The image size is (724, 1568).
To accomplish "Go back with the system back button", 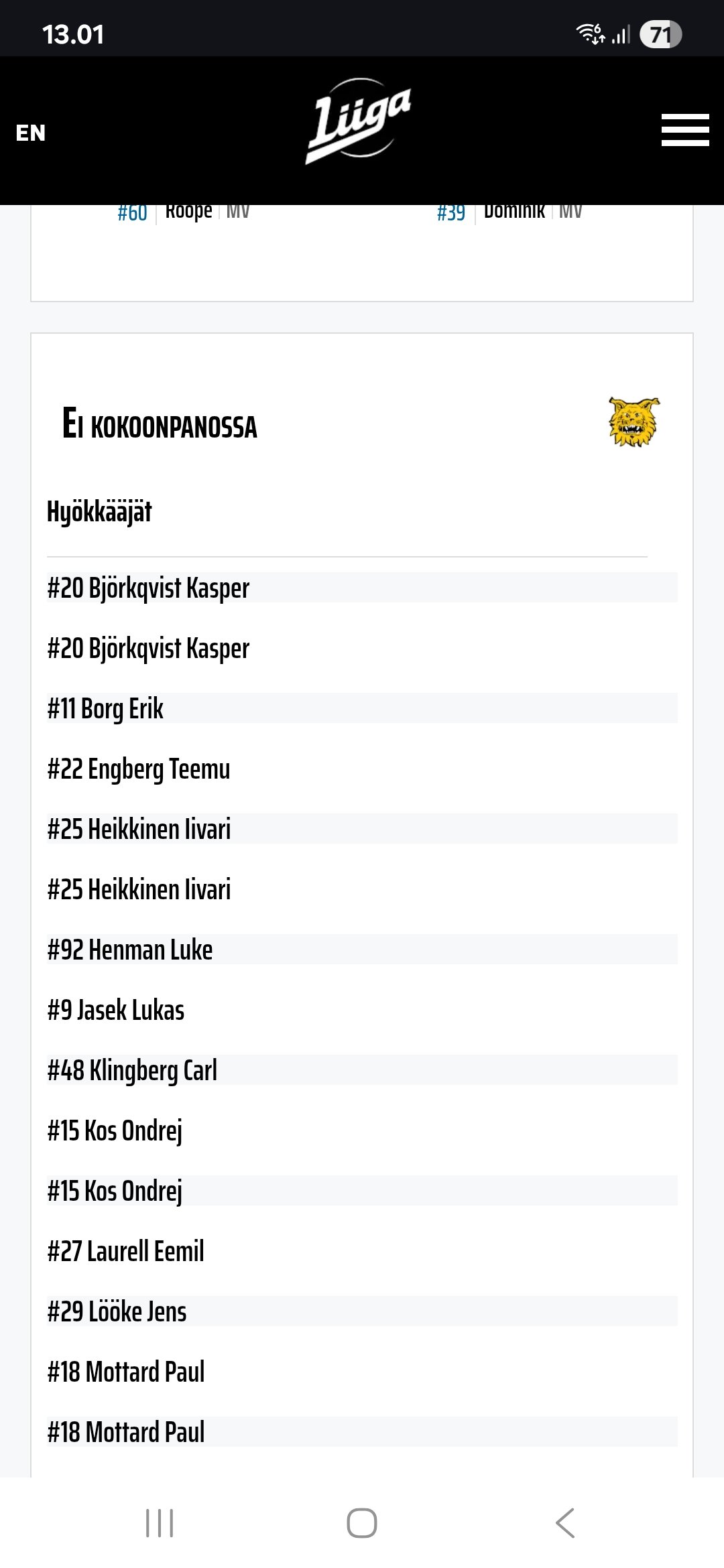I will (565, 1522).
